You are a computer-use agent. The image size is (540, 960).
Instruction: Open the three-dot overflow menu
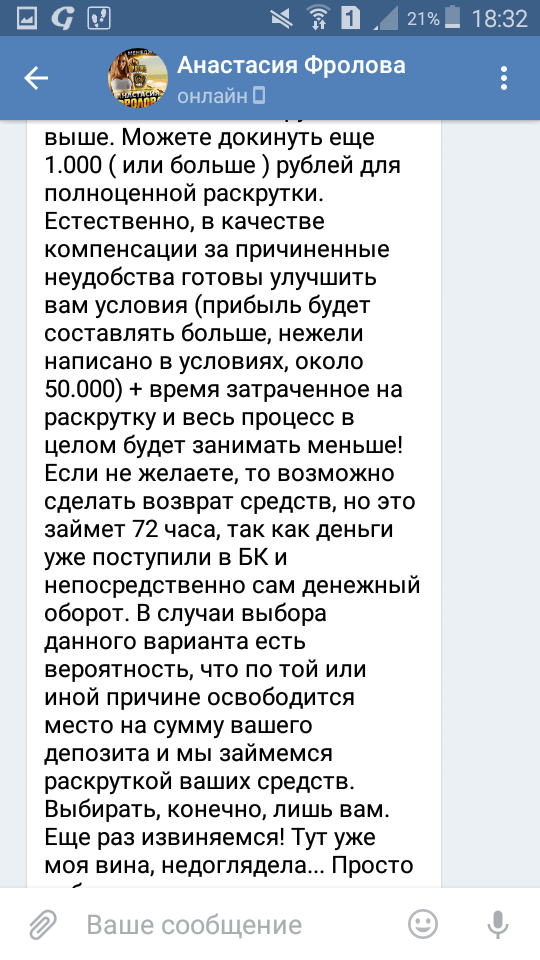point(504,78)
